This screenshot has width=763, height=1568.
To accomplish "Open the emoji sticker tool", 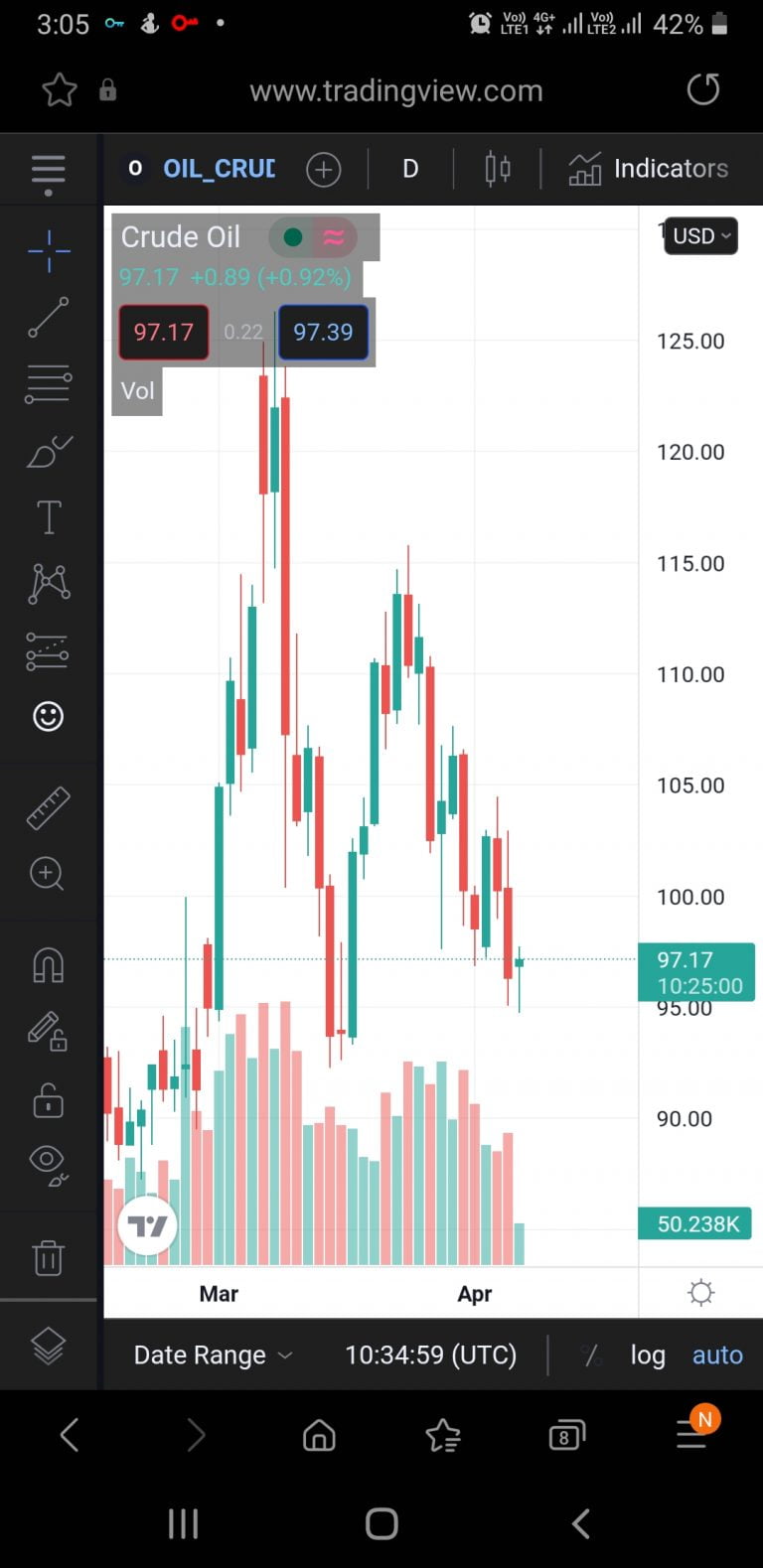I will tap(48, 716).
